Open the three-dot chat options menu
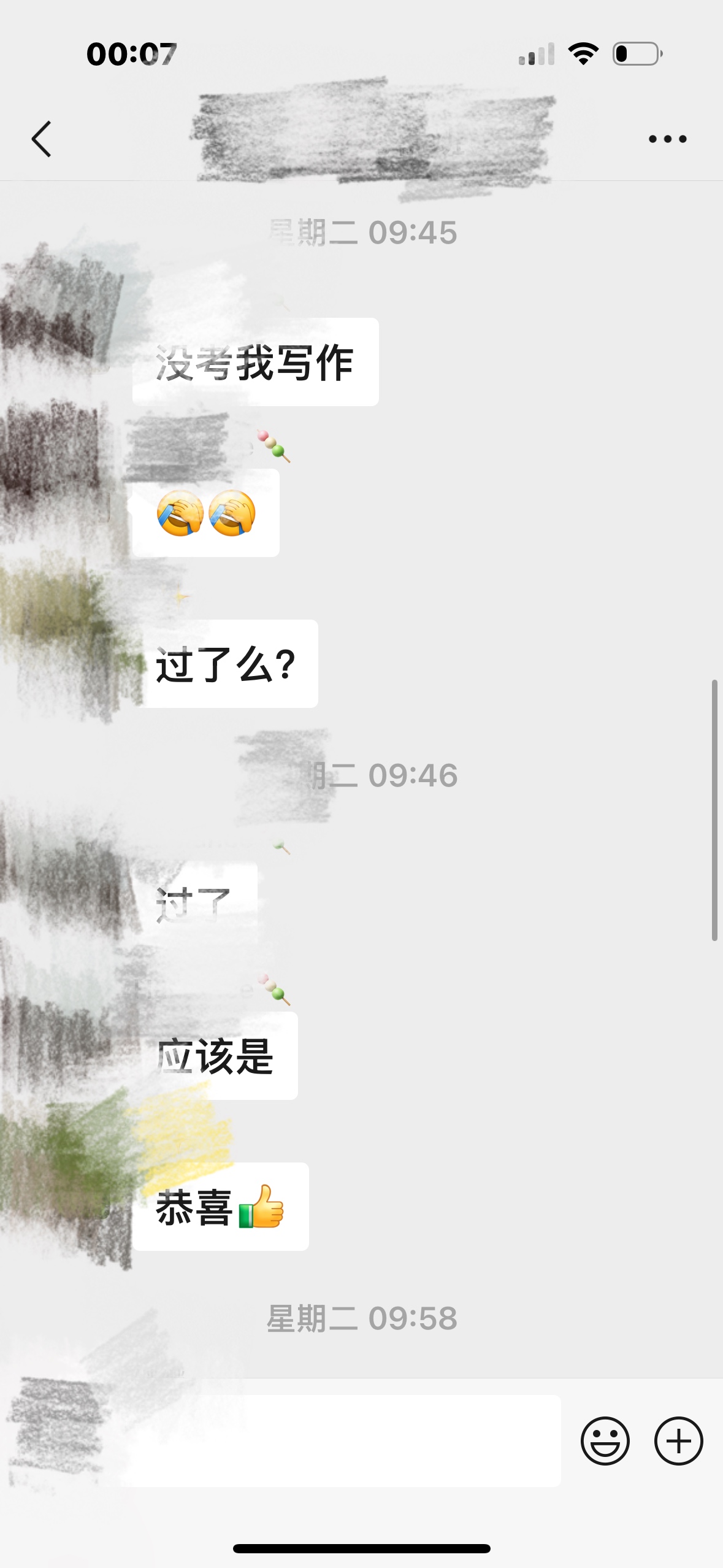 click(x=667, y=139)
